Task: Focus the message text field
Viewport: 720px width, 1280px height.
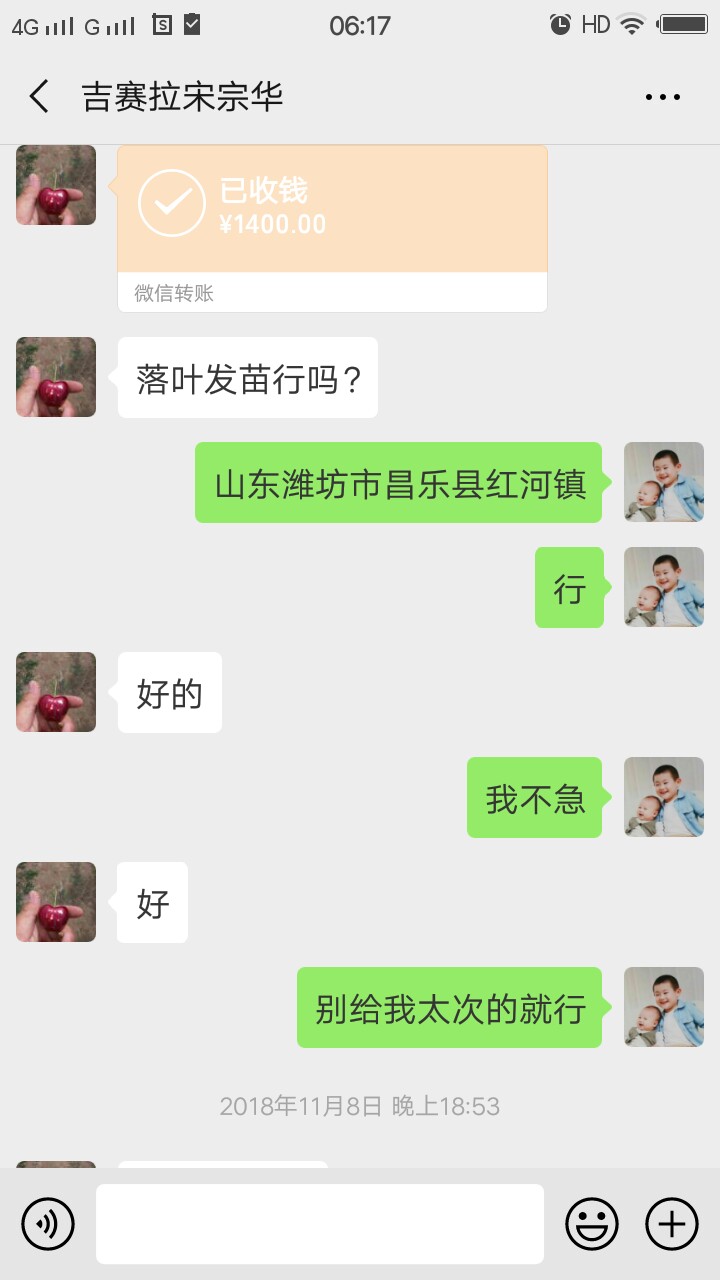Action: coord(320,1223)
